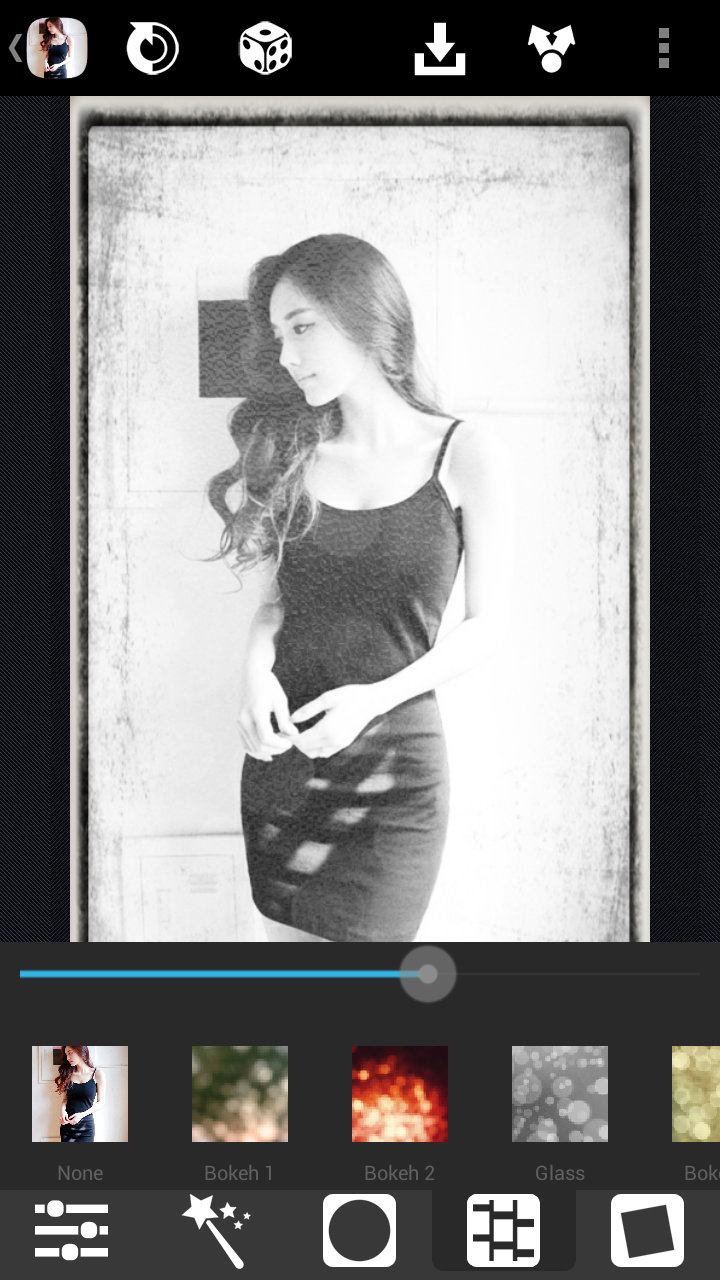Save the image using download icon
This screenshot has width=720, height=1280.
440,47
